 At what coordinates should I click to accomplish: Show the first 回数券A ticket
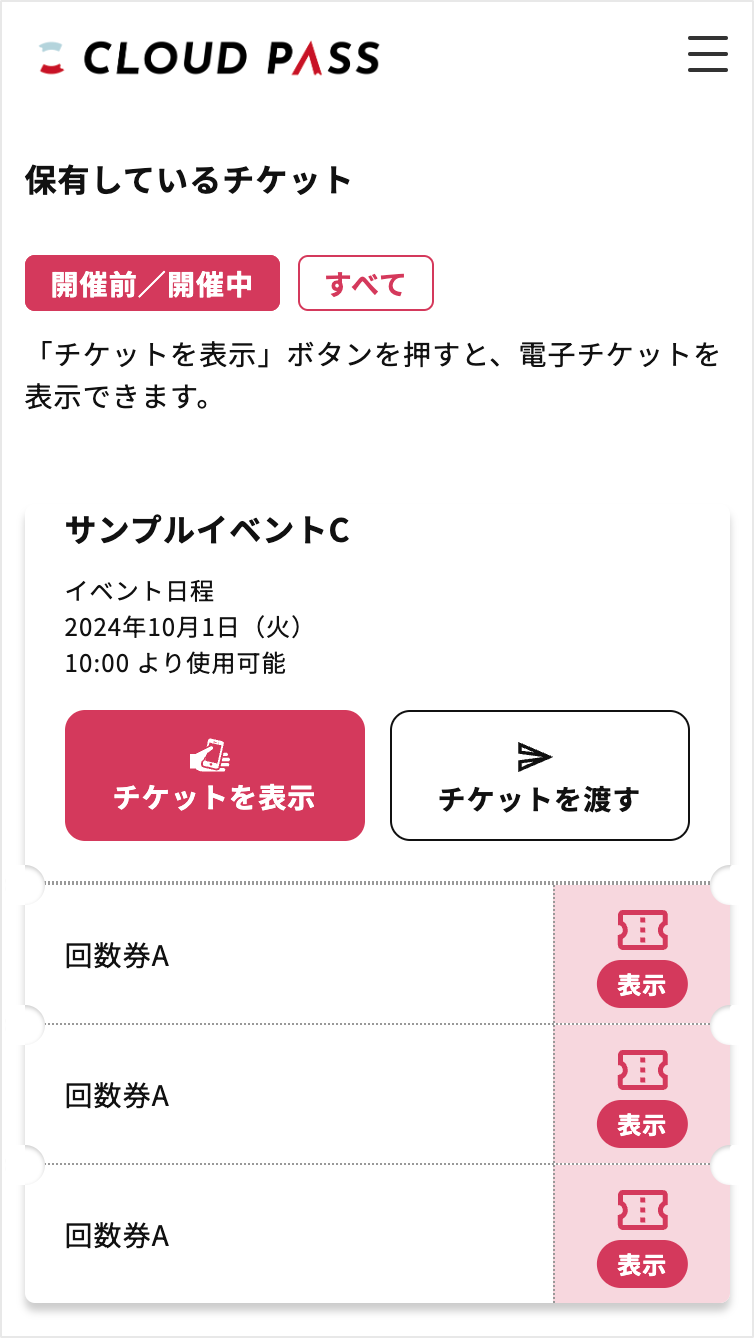coord(641,984)
